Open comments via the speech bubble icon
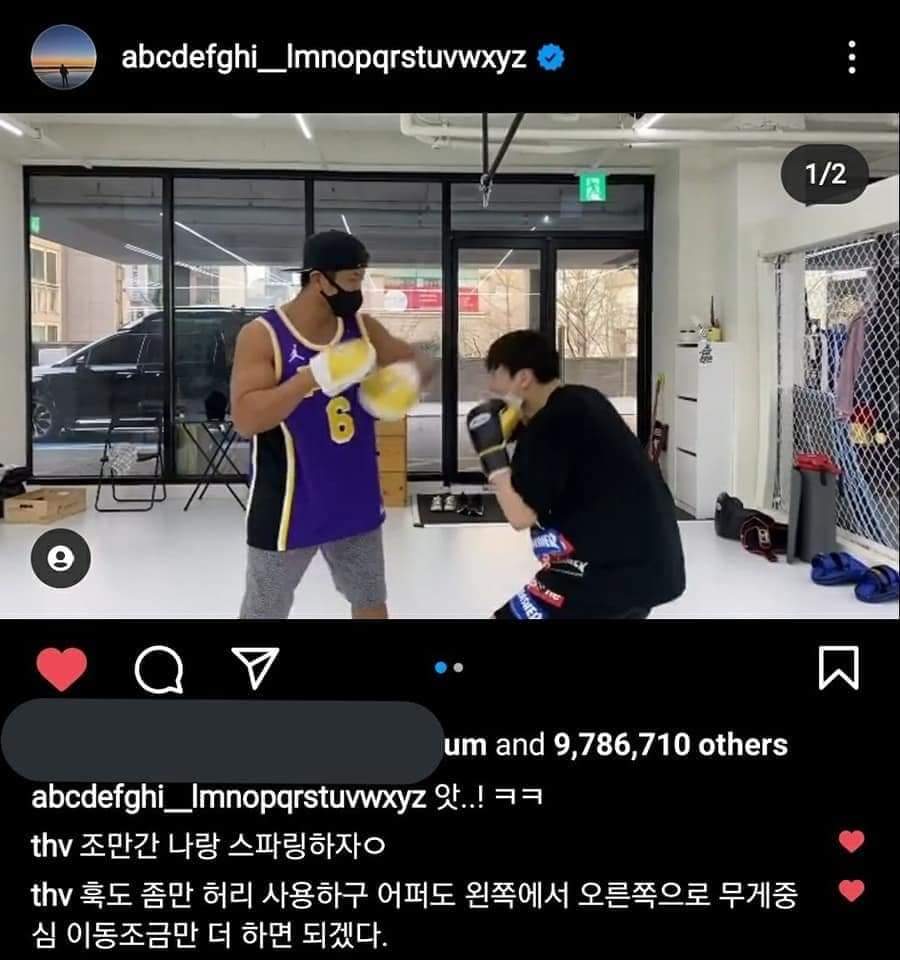The image size is (900, 960). [x=159, y=669]
